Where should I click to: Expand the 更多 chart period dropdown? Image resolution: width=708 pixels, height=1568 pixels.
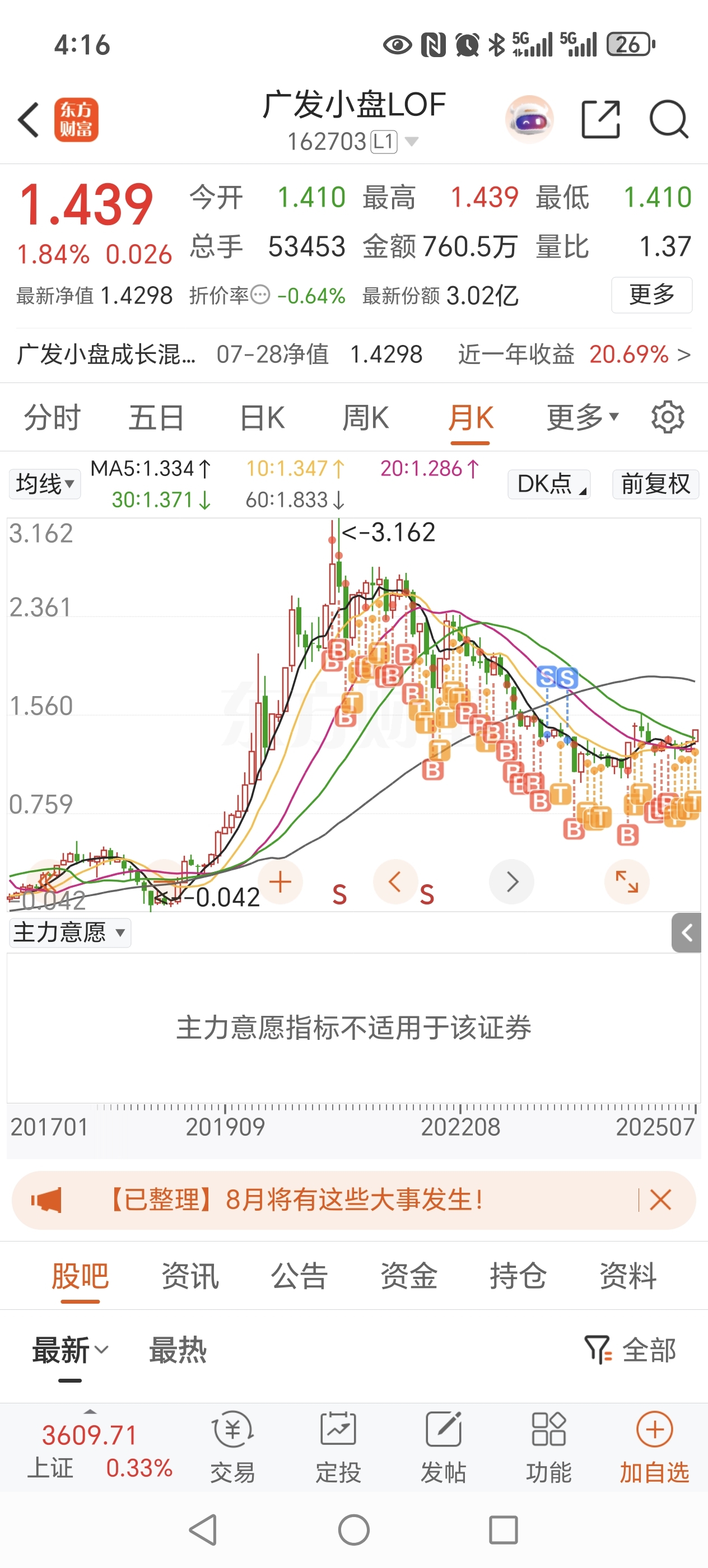tap(583, 418)
